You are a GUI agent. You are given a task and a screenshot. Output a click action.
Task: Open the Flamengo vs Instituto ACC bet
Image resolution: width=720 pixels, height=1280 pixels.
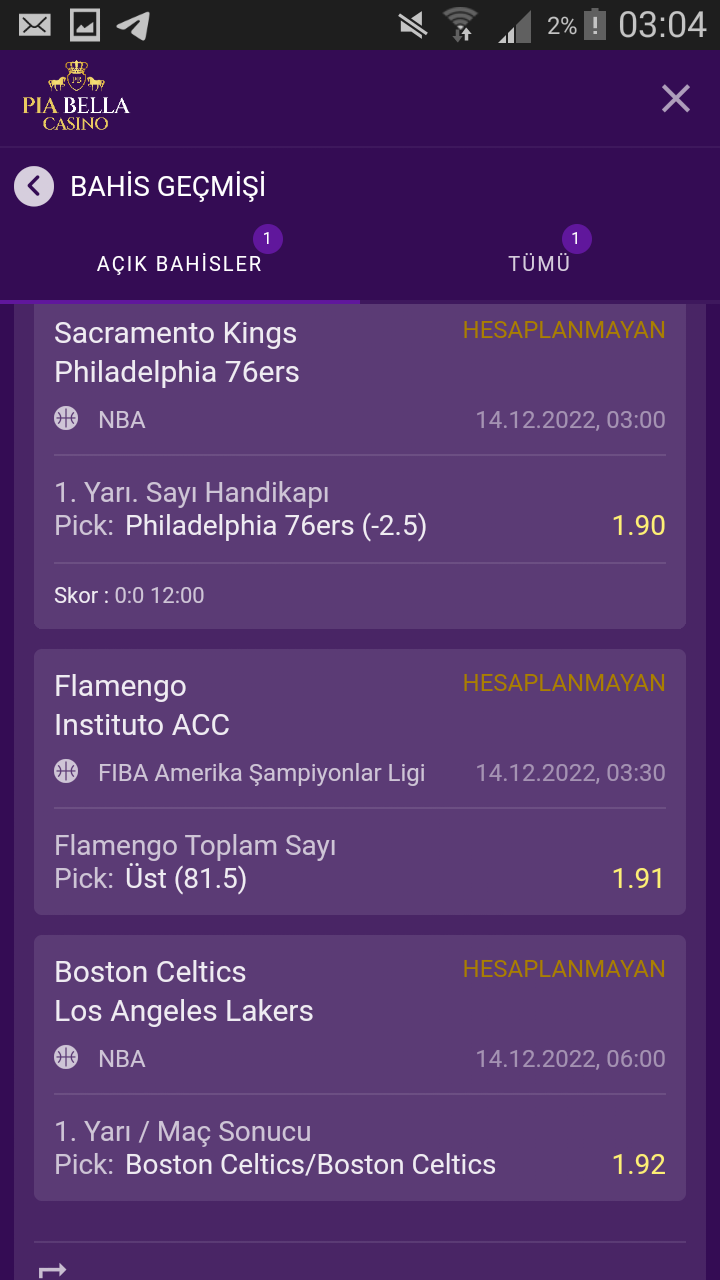tap(360, 782)
